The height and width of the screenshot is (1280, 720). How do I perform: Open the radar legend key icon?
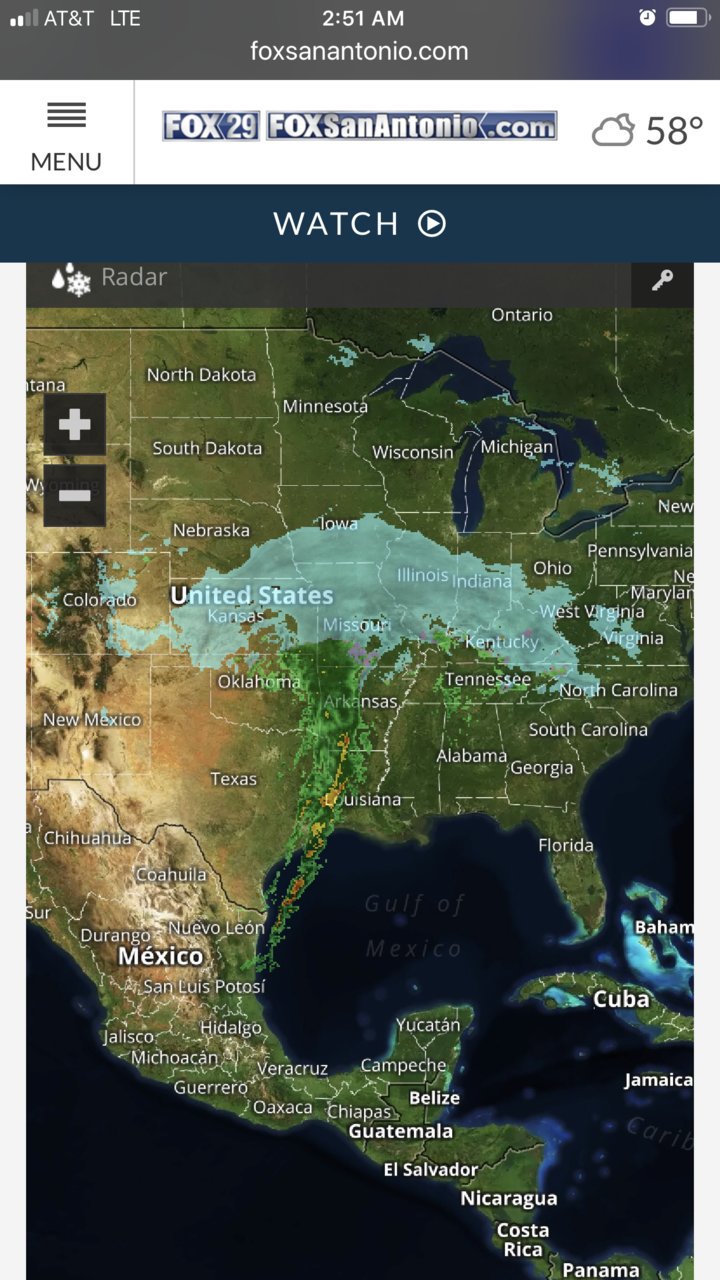click(662, 280)
